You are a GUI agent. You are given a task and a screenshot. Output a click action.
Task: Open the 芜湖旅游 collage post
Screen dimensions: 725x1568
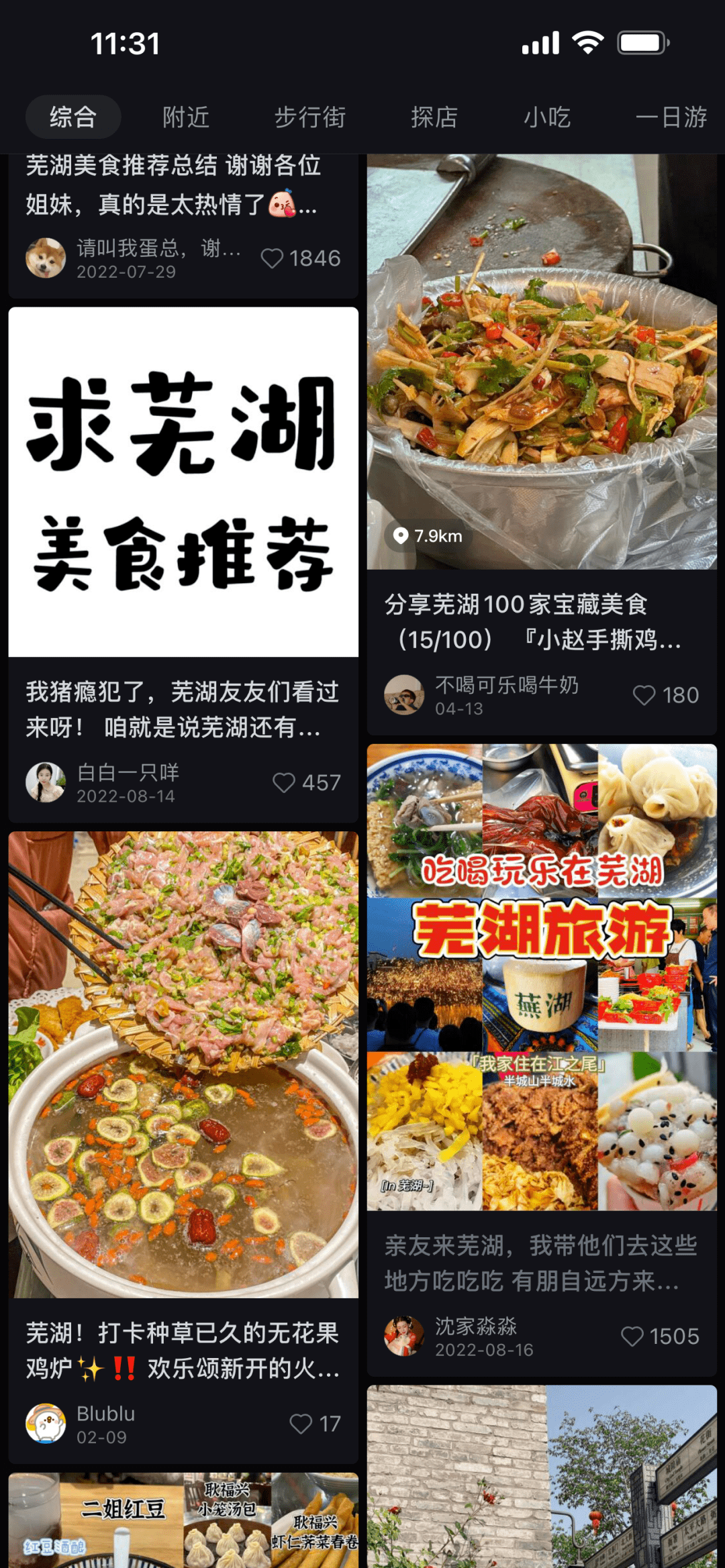[x=542, y=976]
